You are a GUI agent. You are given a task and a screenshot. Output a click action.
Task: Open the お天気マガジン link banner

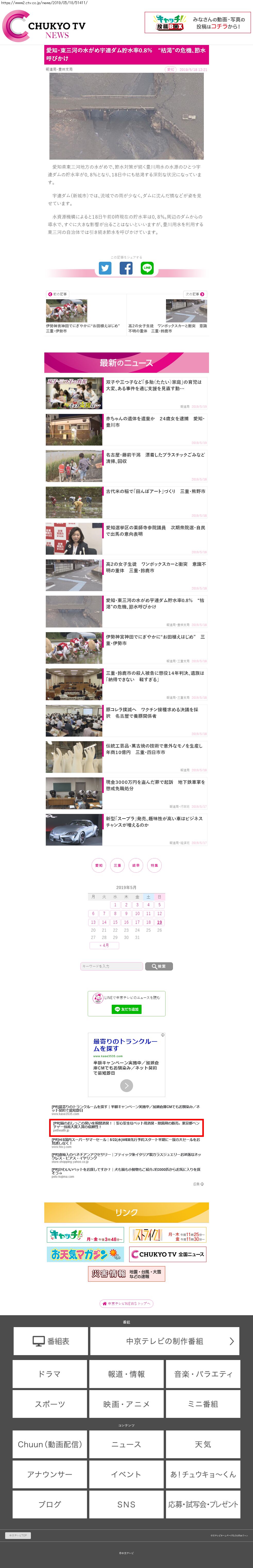(x=85, y=1254)
